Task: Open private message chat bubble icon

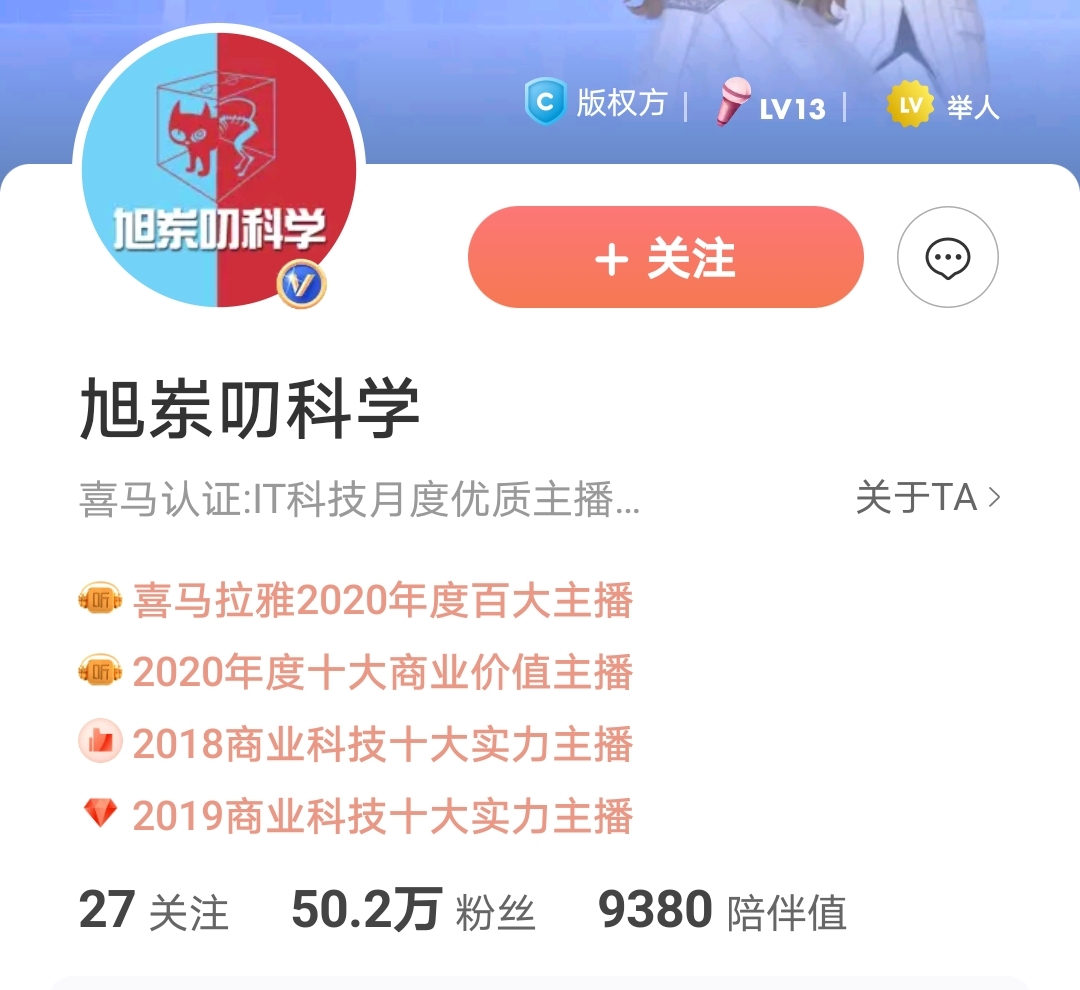Action: pos(947,258)
